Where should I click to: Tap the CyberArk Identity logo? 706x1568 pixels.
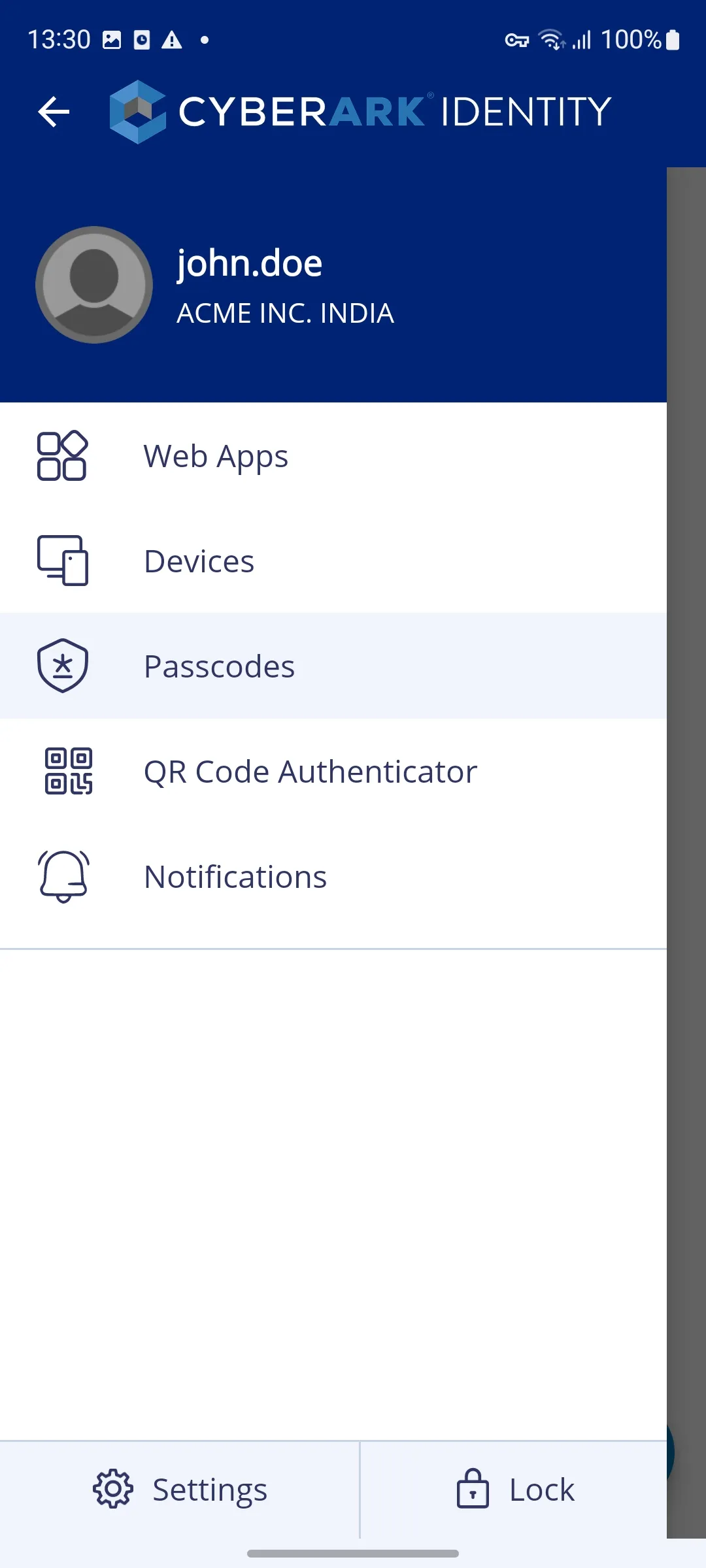361,111
